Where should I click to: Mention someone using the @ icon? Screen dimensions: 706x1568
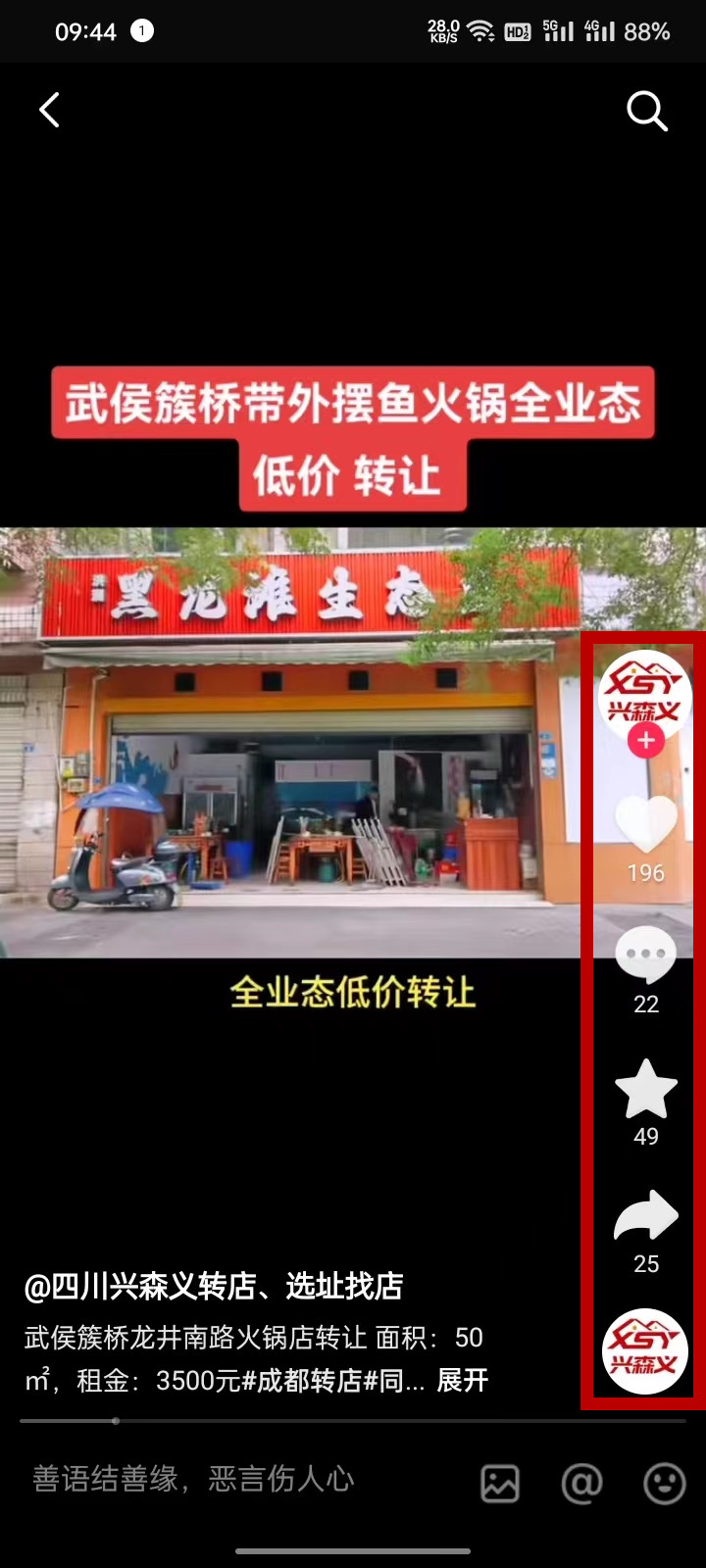pos(581,1484)
